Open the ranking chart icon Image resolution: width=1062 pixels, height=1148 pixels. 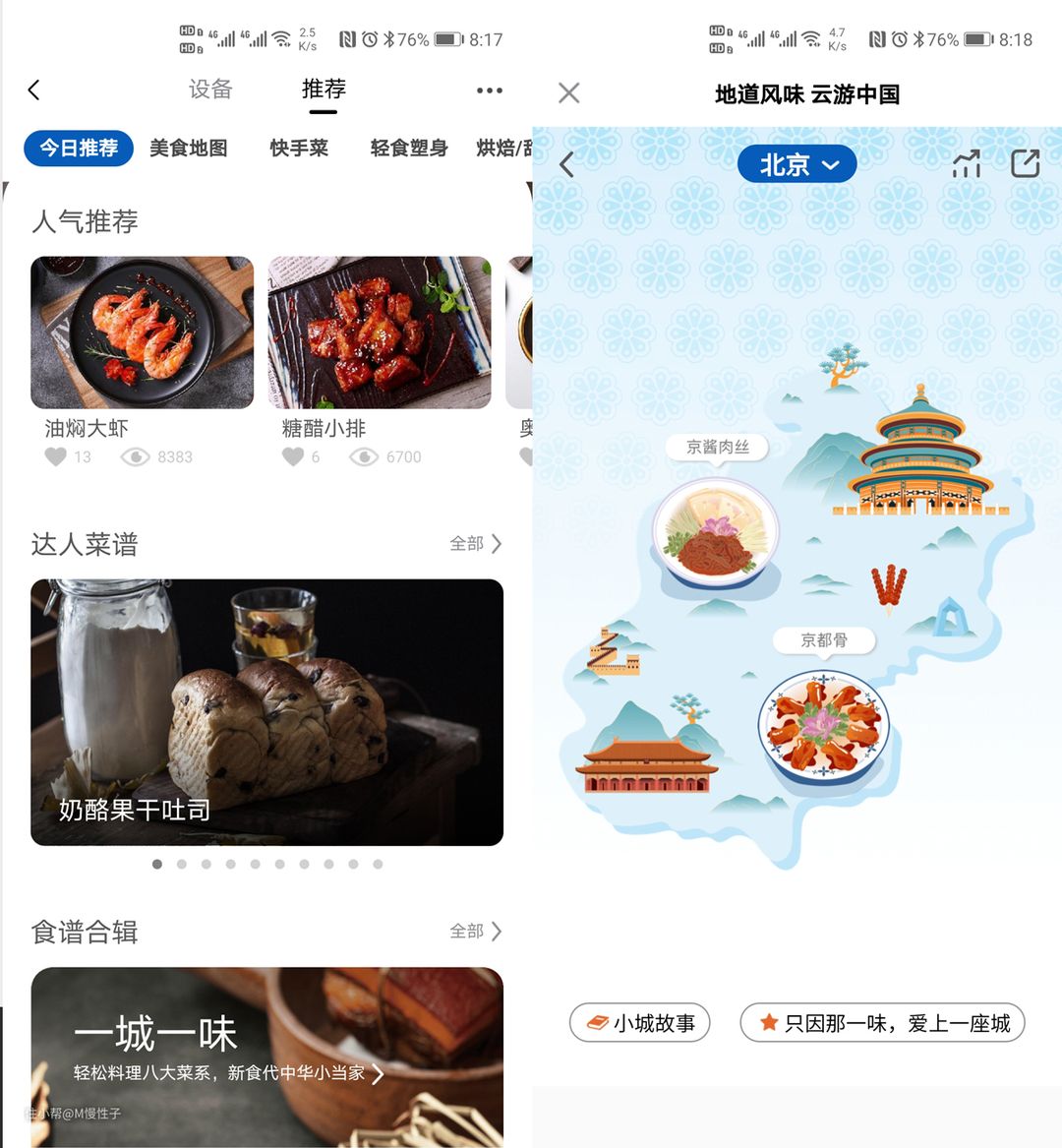pyautogui.click(x=967, y=164)
